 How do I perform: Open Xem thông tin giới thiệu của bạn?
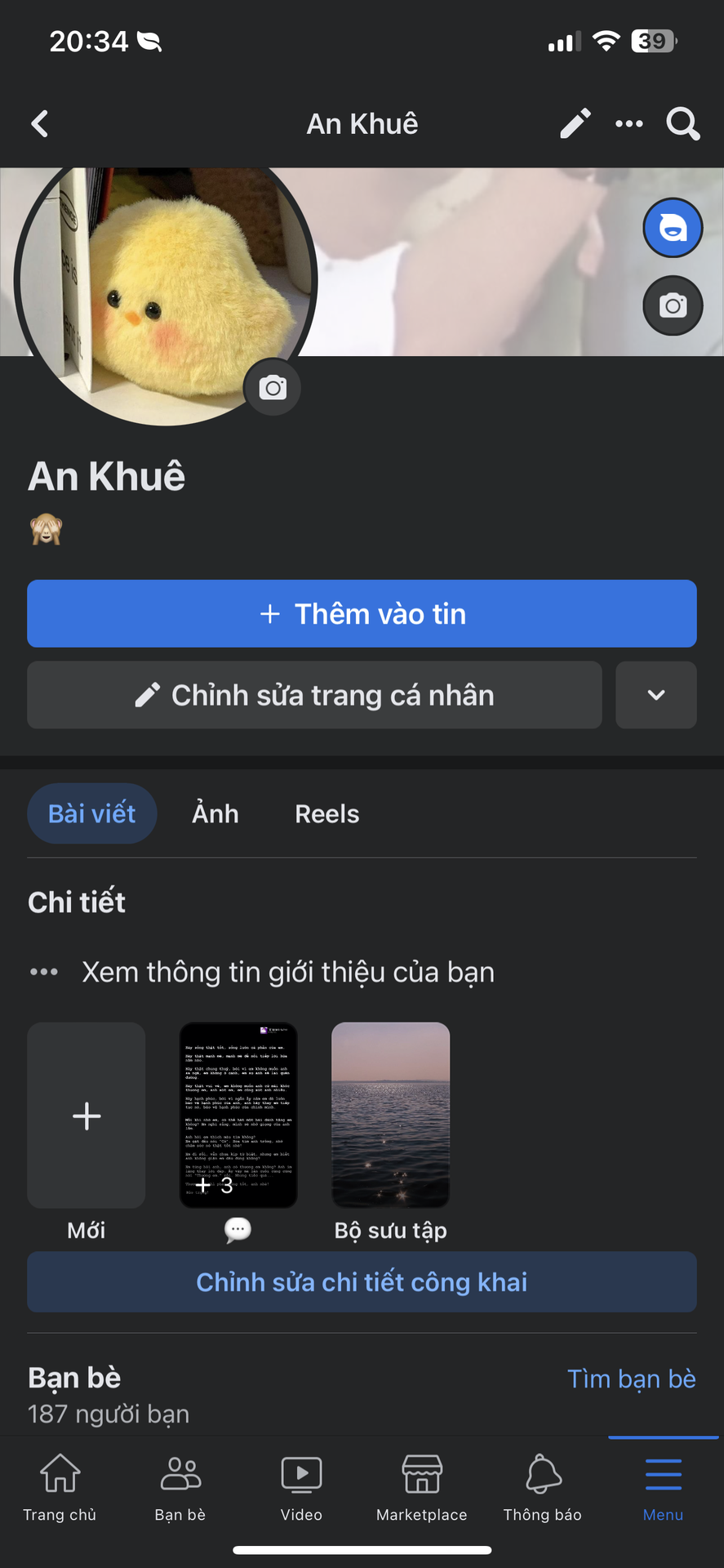click(287, 972)
